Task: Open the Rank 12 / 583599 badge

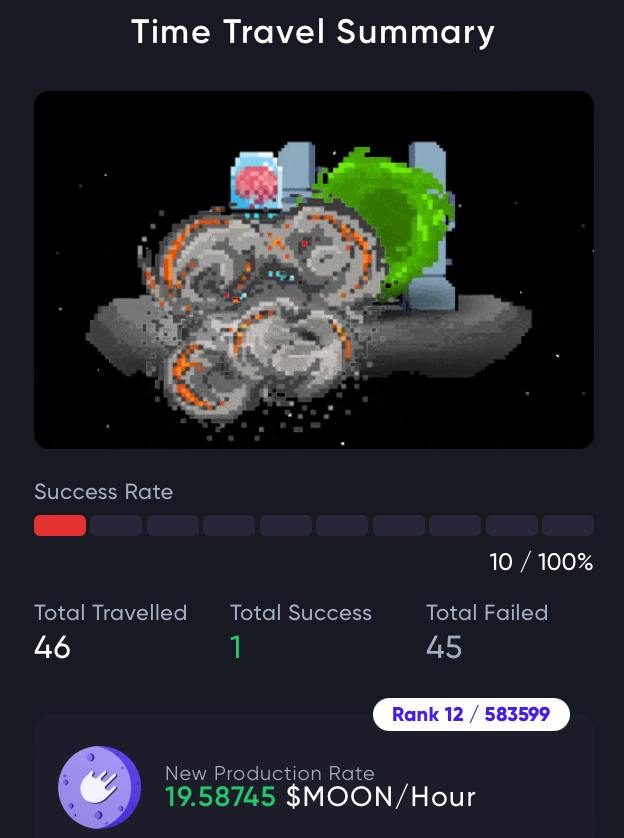Action: click(x=471, y=714)
